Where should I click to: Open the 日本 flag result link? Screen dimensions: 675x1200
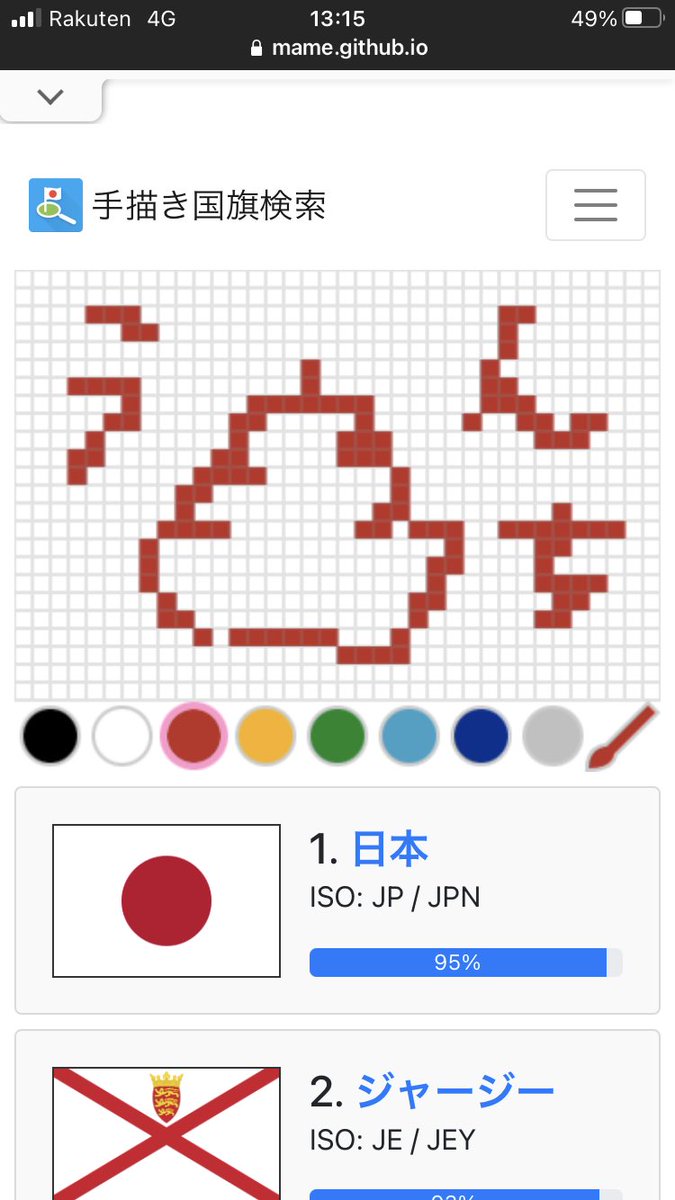click(390, 849)
